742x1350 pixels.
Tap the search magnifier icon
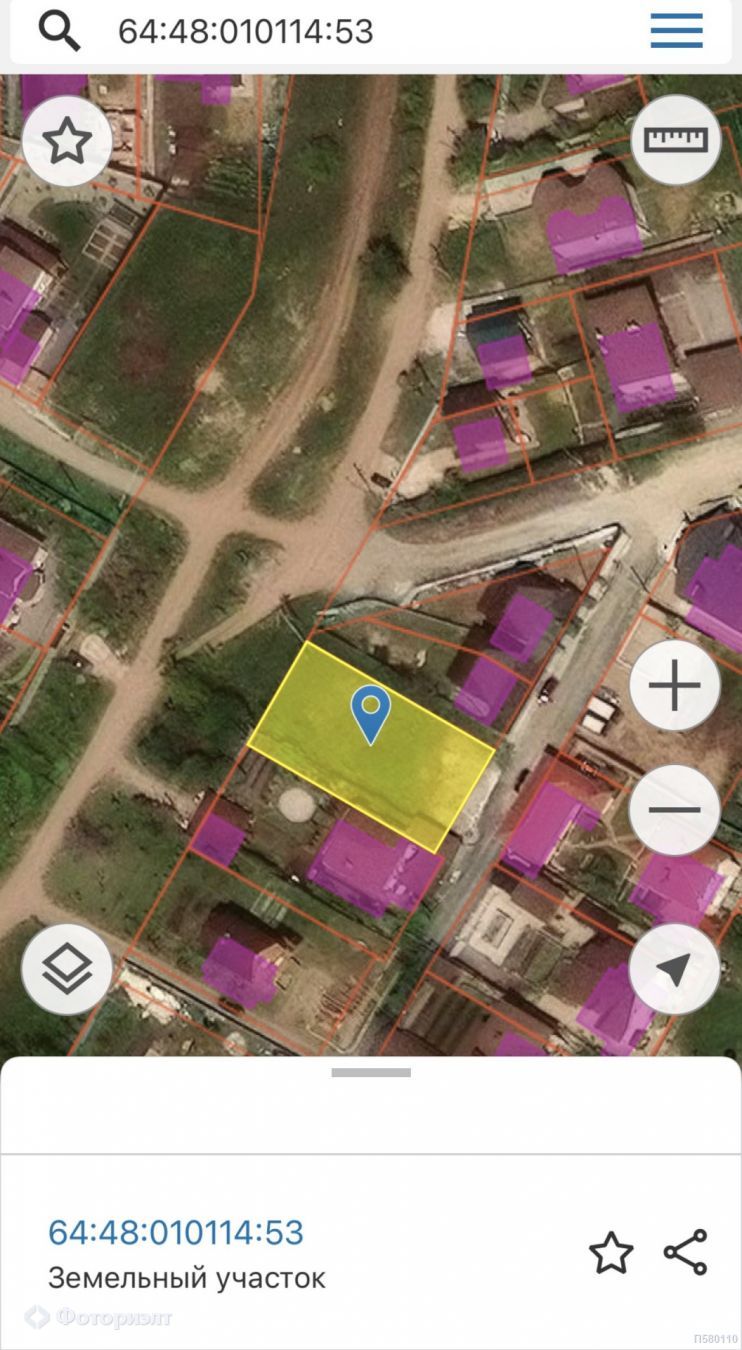click(x=59, y=31)
